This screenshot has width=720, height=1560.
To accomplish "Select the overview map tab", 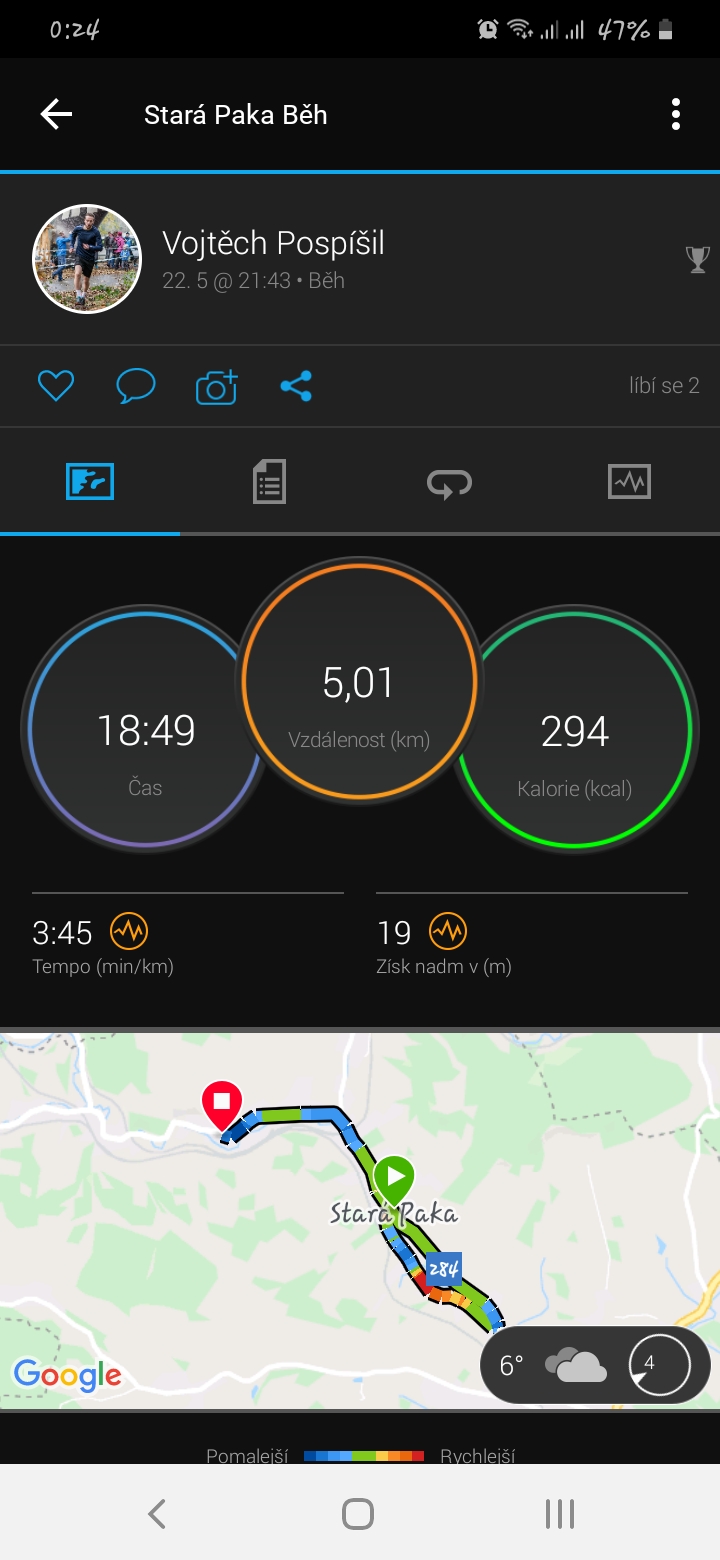I will click(90, 482).
